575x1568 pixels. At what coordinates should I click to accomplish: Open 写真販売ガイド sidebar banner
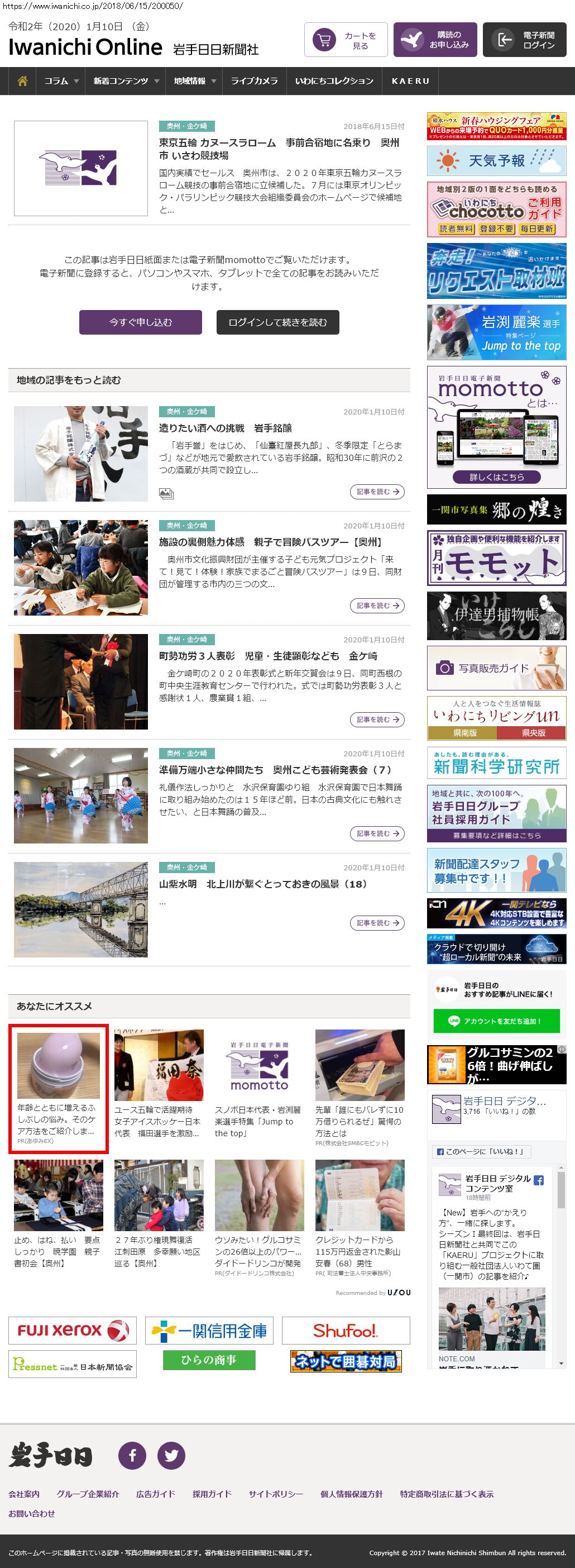click(496, 668)
